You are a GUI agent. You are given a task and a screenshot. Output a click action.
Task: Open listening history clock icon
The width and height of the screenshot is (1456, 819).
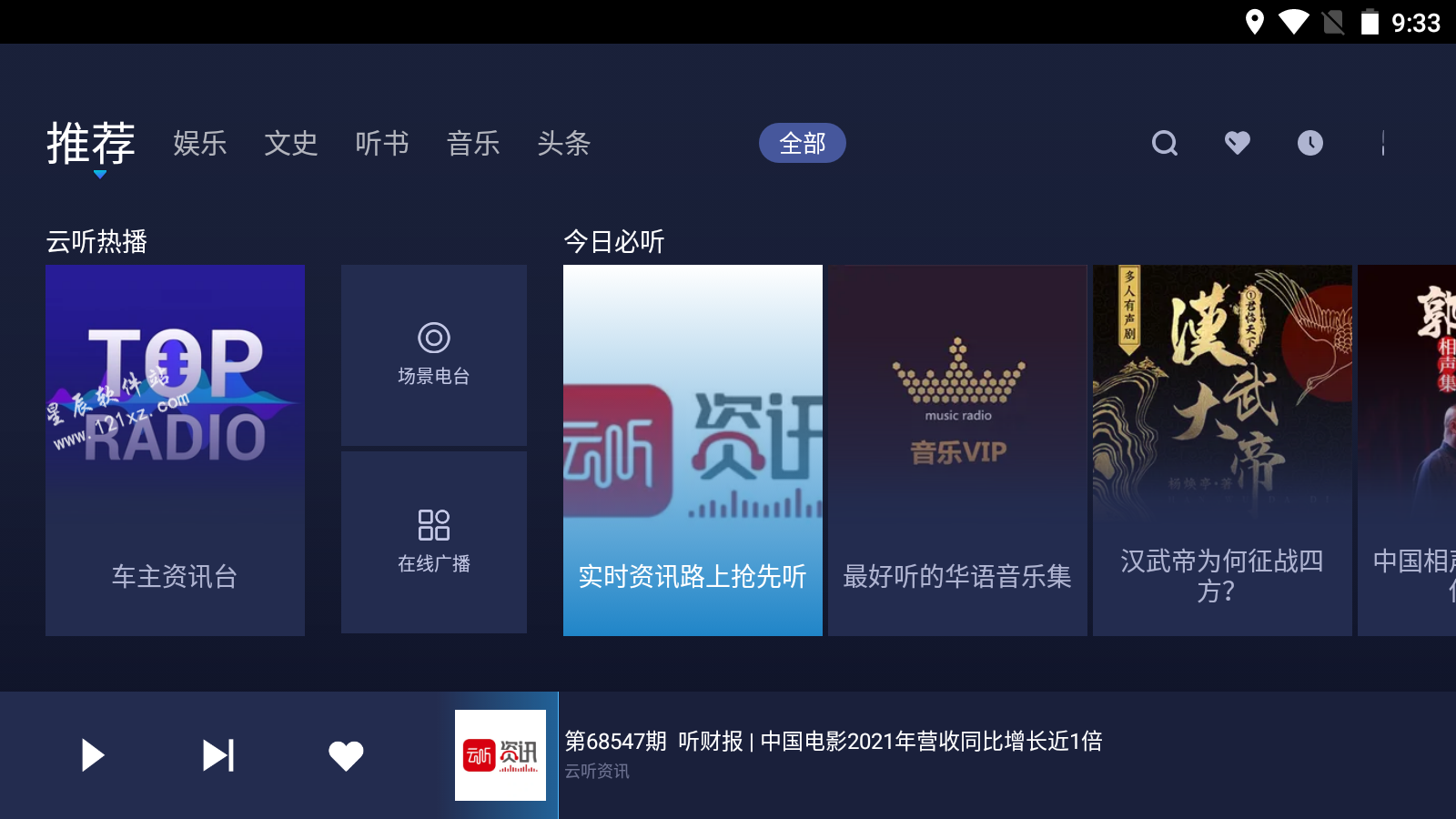[1310, 143]
